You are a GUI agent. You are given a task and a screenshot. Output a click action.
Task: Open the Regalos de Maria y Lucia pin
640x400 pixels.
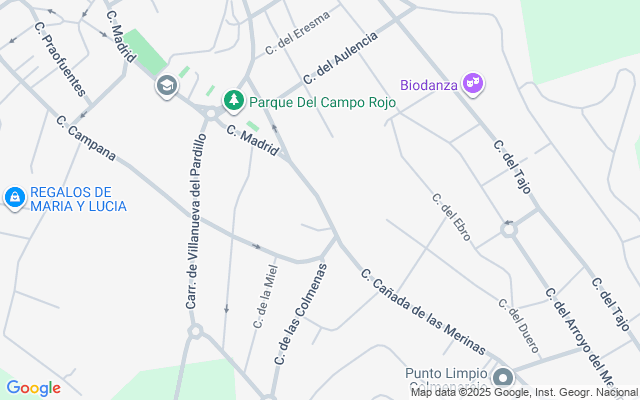point(15,199)
